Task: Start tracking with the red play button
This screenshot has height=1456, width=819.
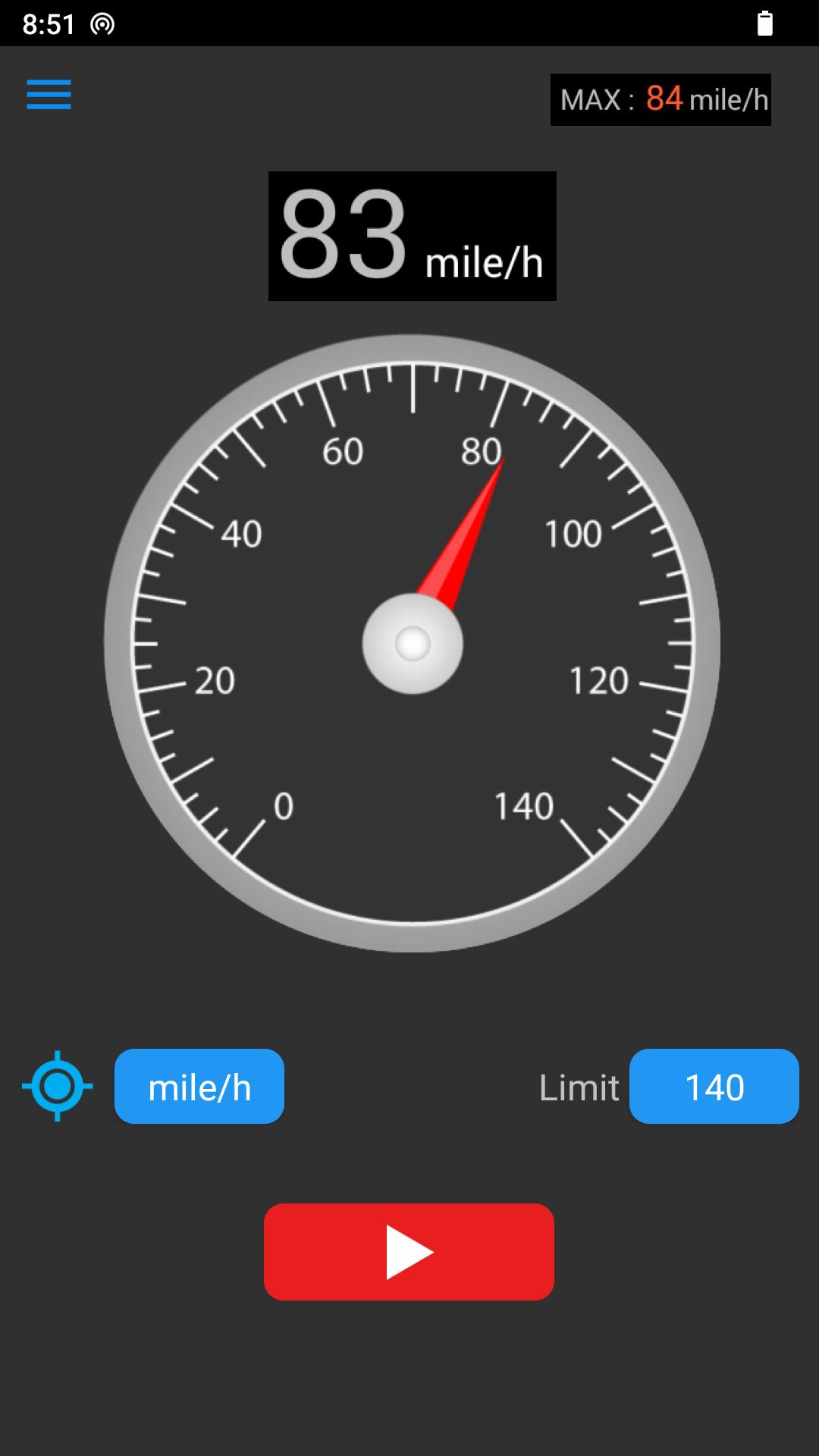Action: coord(409,1251)
